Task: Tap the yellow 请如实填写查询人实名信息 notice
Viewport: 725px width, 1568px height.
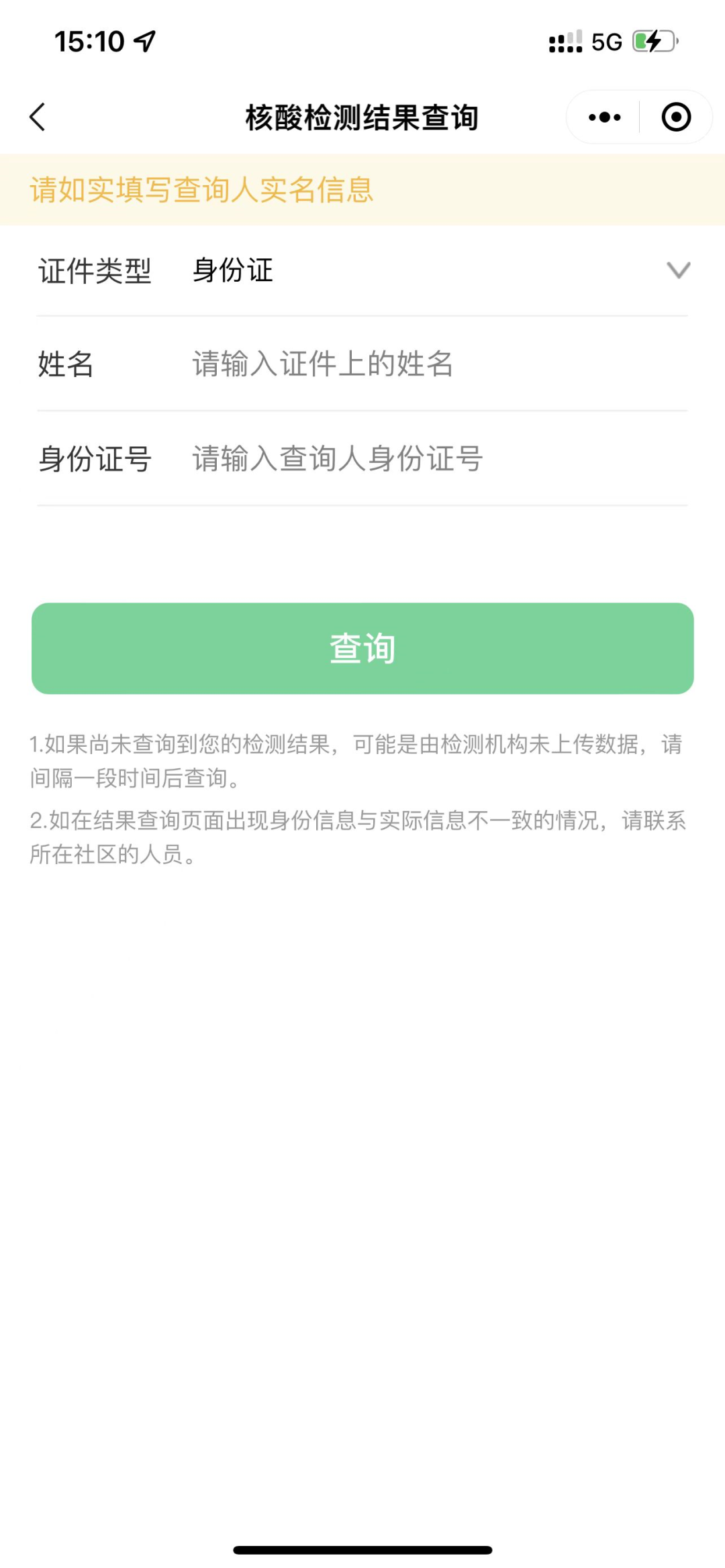Action: coord(203,191)
